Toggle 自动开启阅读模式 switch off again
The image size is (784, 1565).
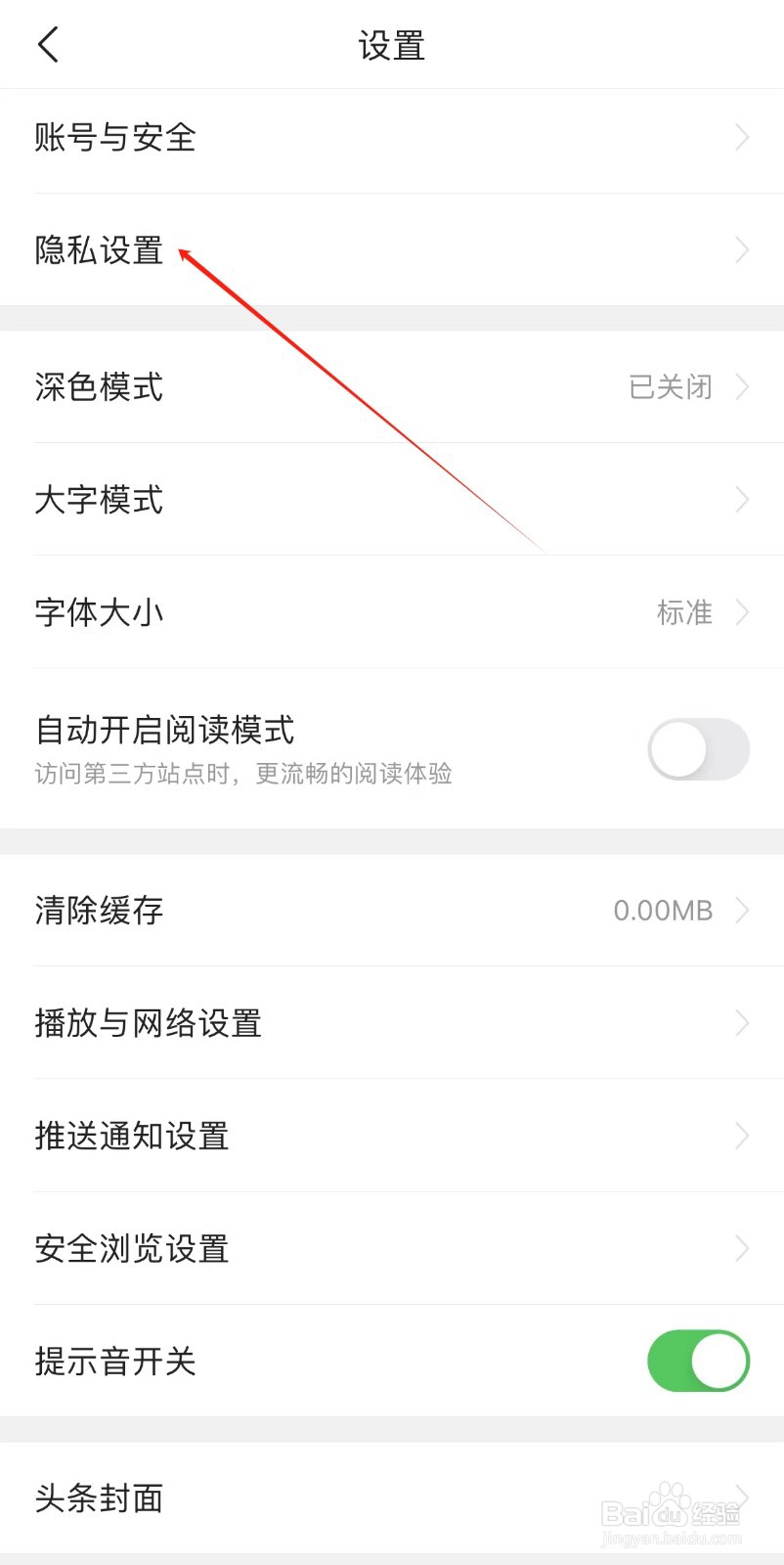[696, 749]
